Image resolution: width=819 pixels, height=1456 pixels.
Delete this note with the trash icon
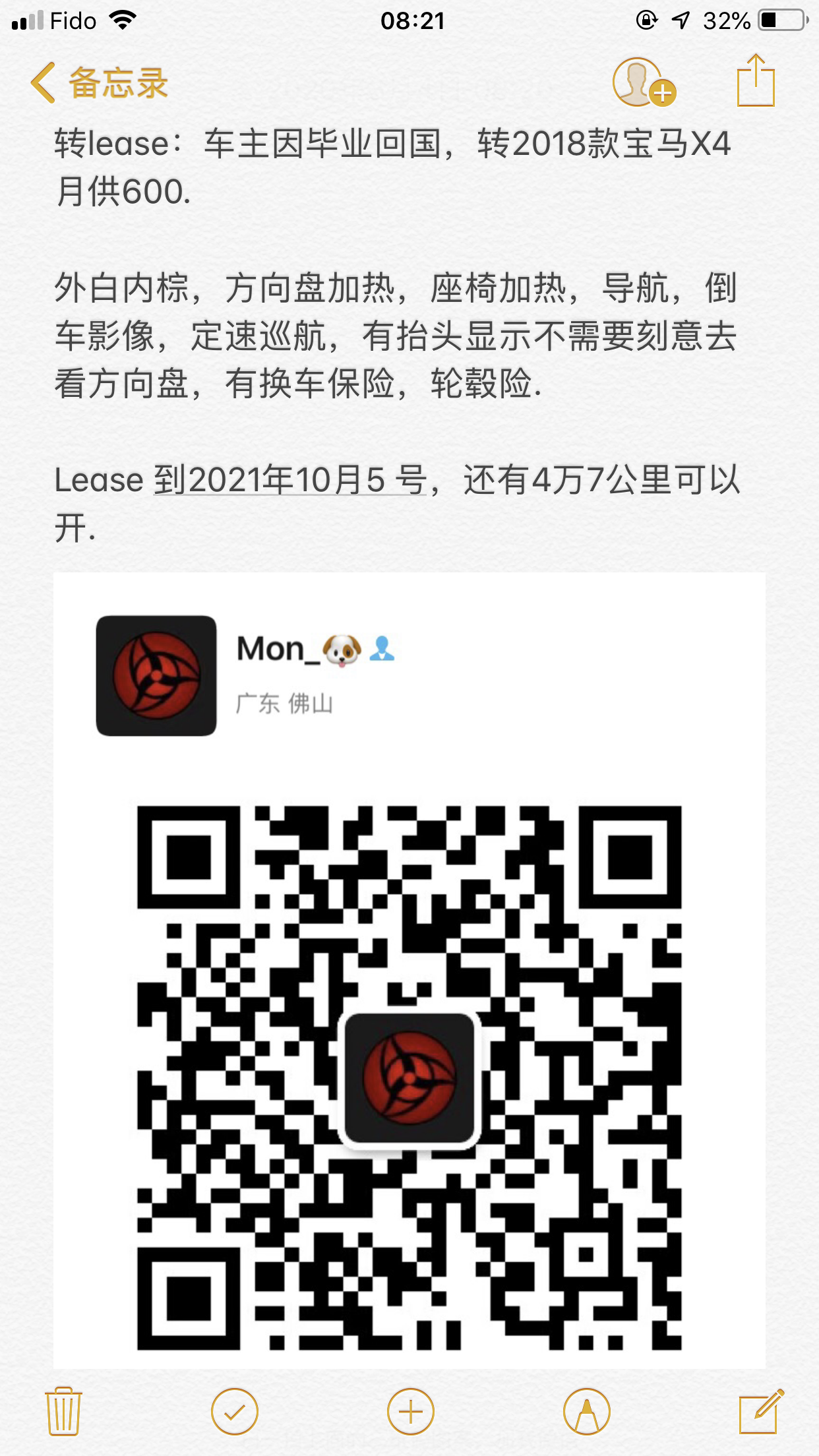point(63,1411)
